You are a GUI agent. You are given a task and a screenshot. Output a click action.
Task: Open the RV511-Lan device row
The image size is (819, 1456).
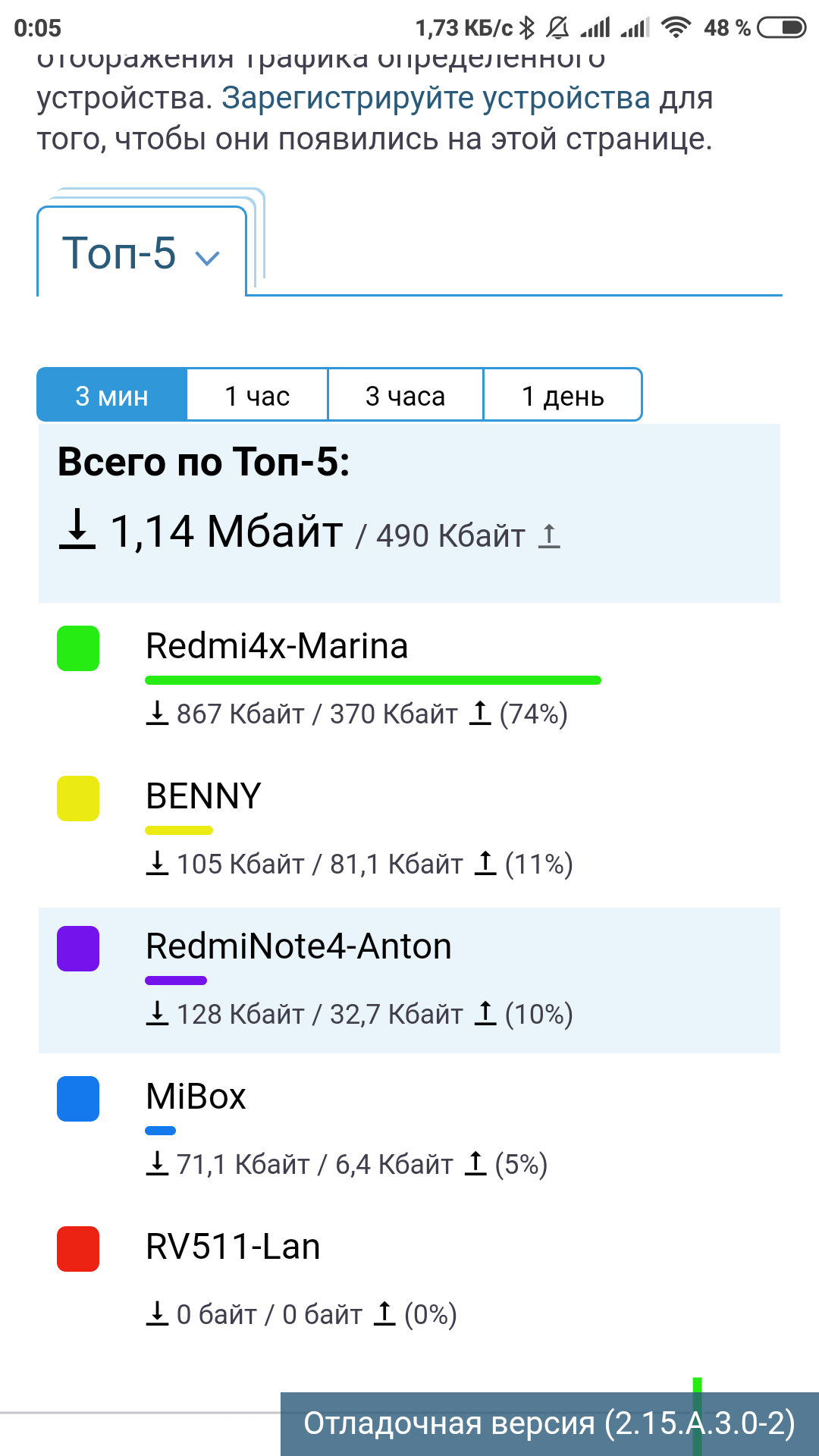[409, 1279]
